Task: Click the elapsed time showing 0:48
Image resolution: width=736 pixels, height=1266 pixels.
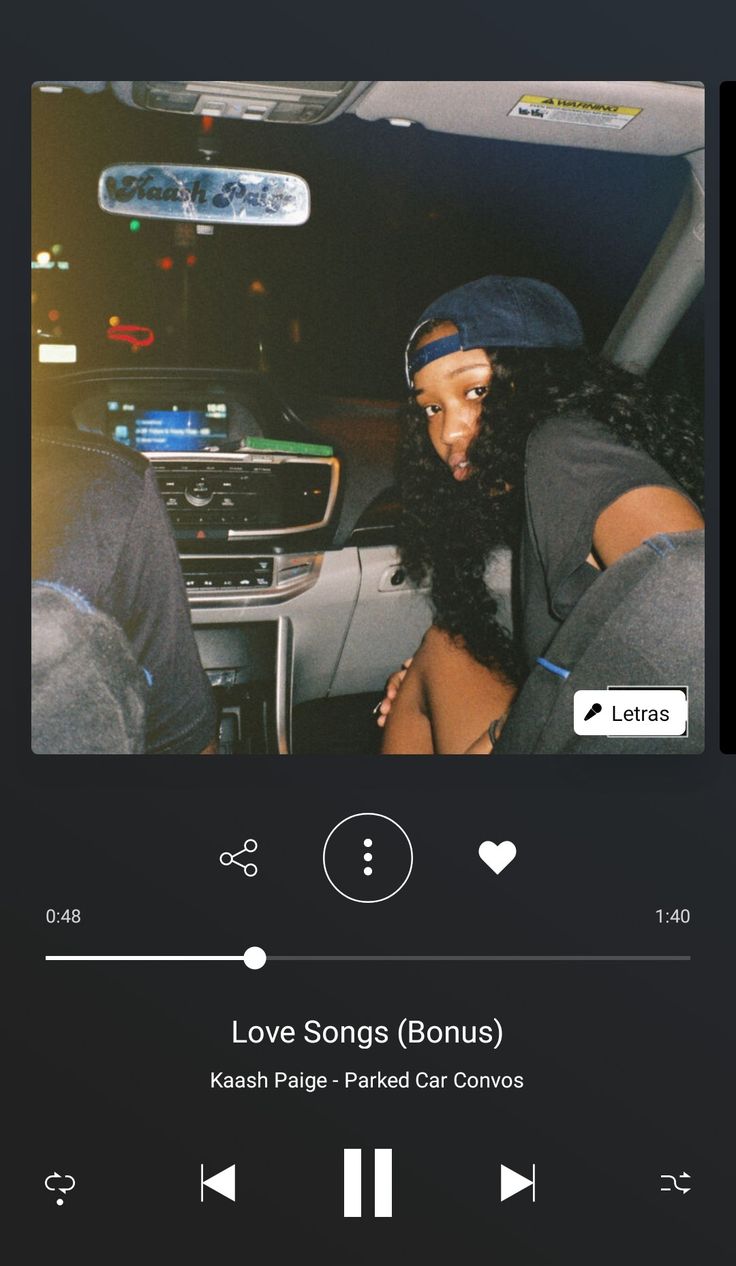Action: [x=62, y=916]
